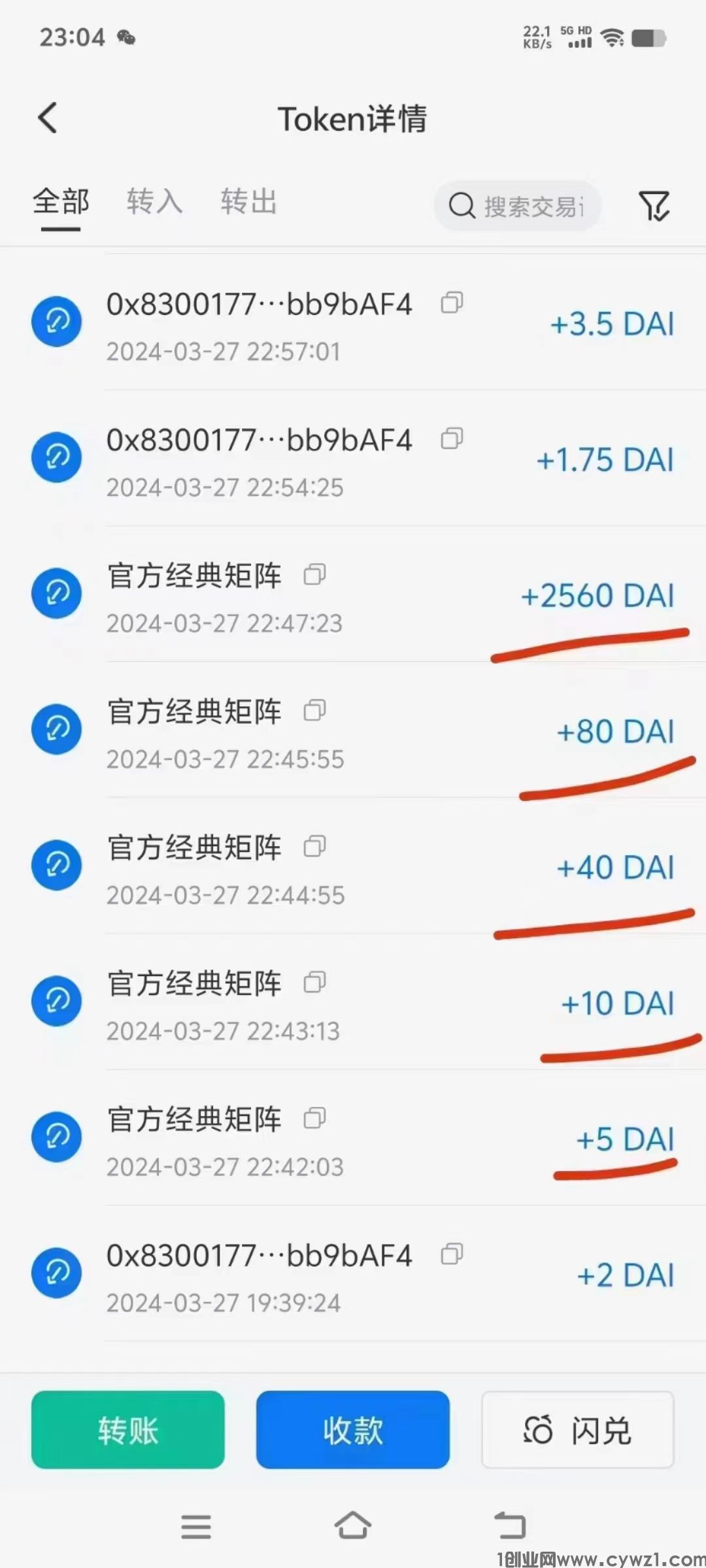Open the transaction filter icon
Viewport: 706px width, 1568px height.
click(x=654, y=206)
